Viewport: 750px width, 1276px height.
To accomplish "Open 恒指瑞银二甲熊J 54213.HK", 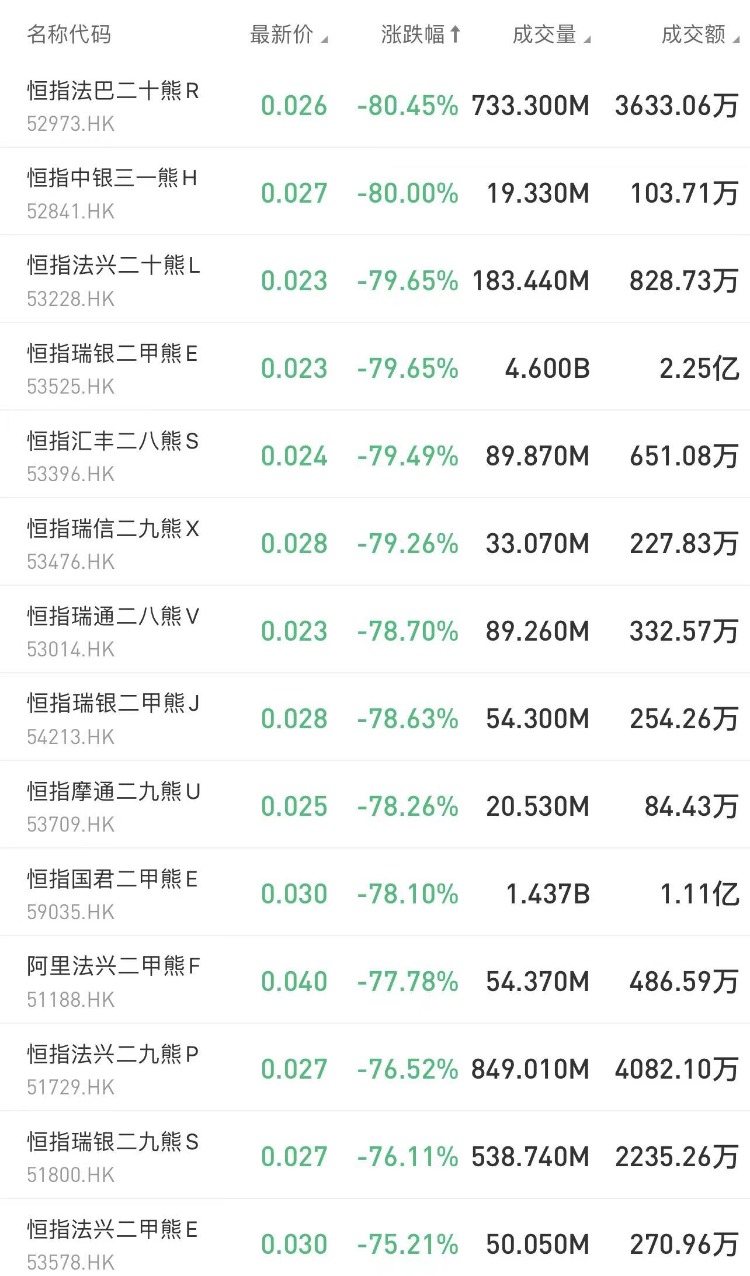I will [375, 717].
